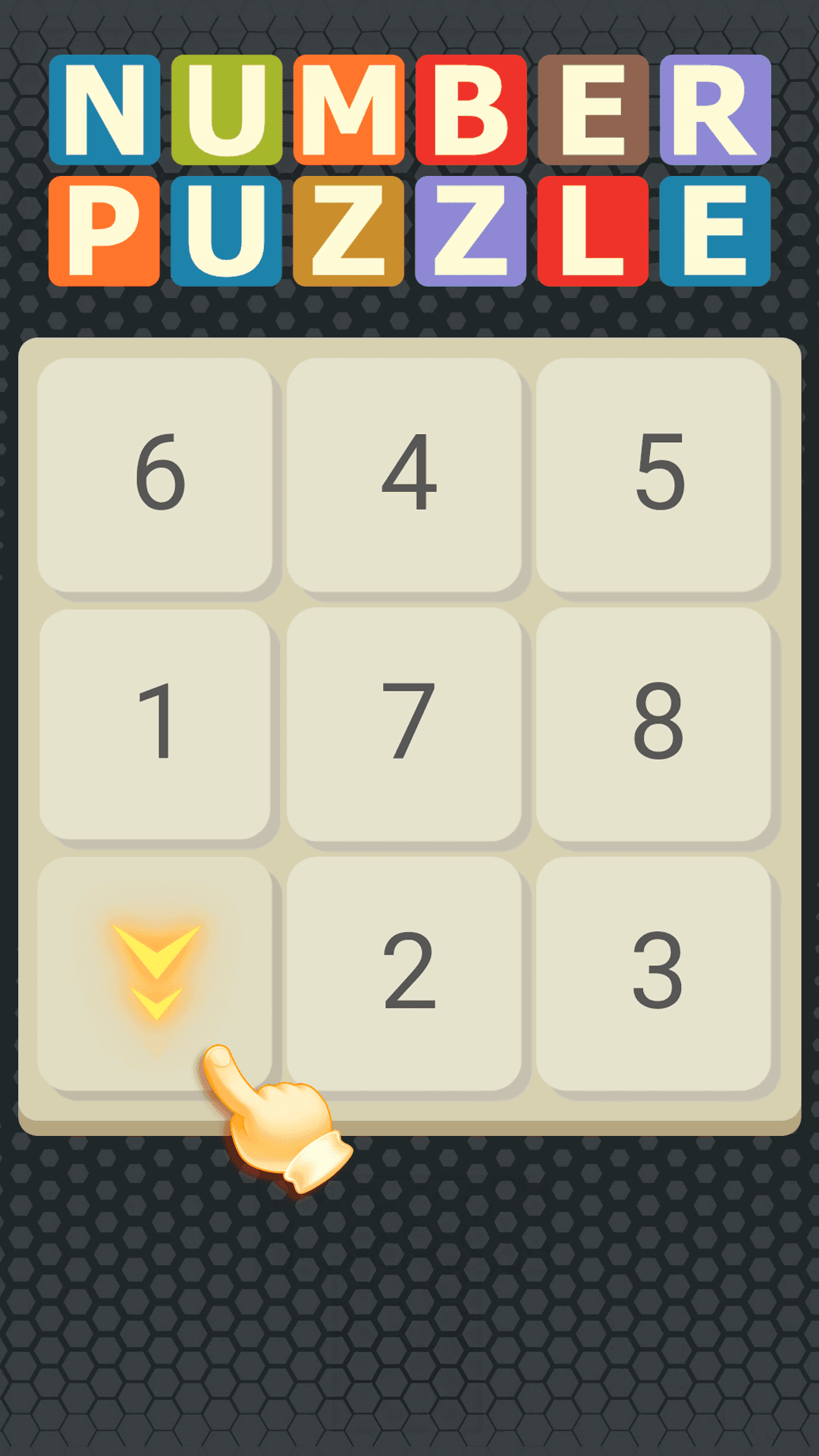Tap the number 7 tile
The width and height of the screenshot is (819, 1456).
click(x=404, y=724)
